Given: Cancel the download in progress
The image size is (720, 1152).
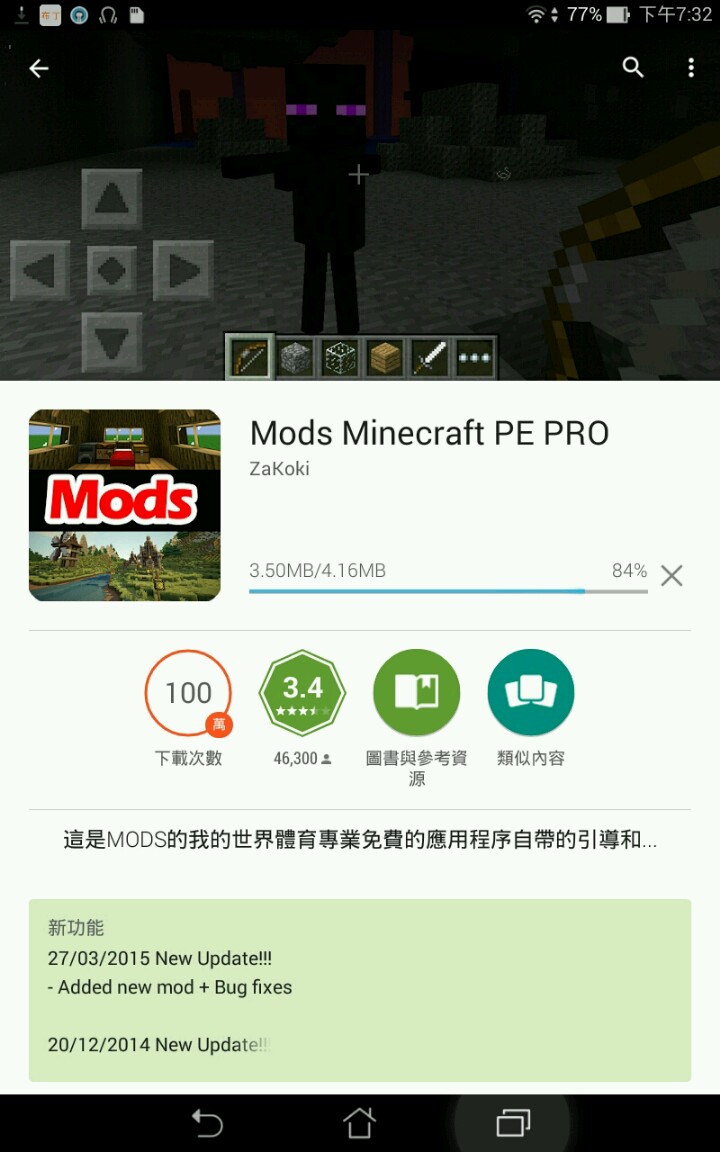Looking at the screenshot, I should point(672,576).
